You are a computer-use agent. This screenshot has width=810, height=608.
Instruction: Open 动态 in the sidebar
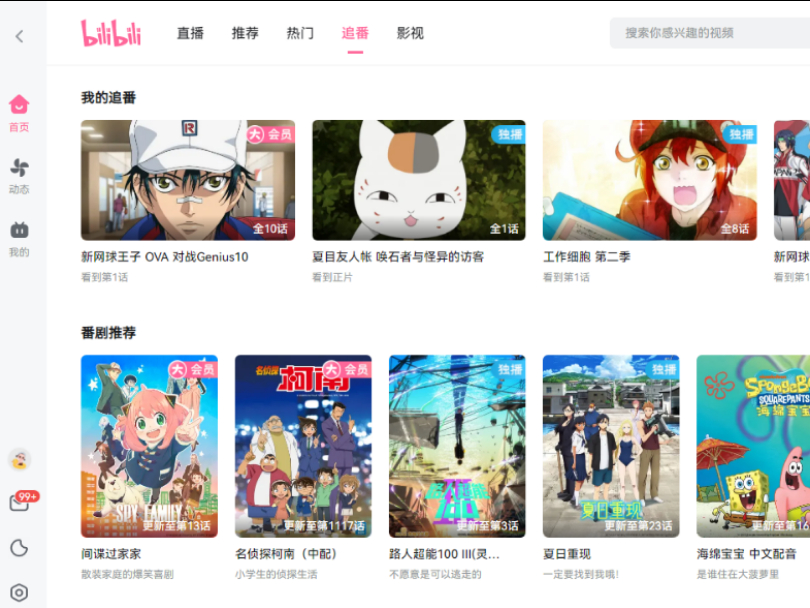click(x=19, y=174)
